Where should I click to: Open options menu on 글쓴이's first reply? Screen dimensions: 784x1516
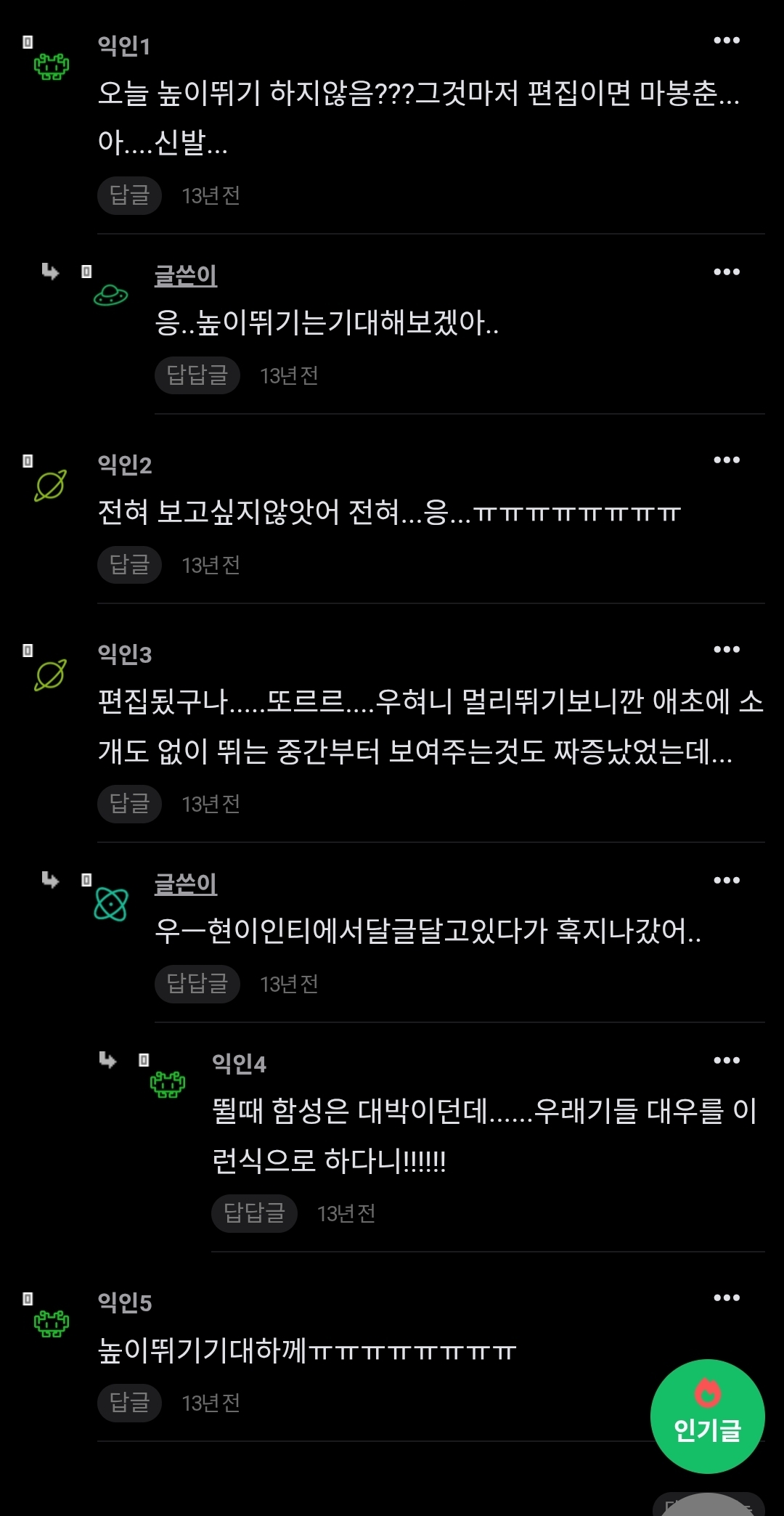point(727,272)
